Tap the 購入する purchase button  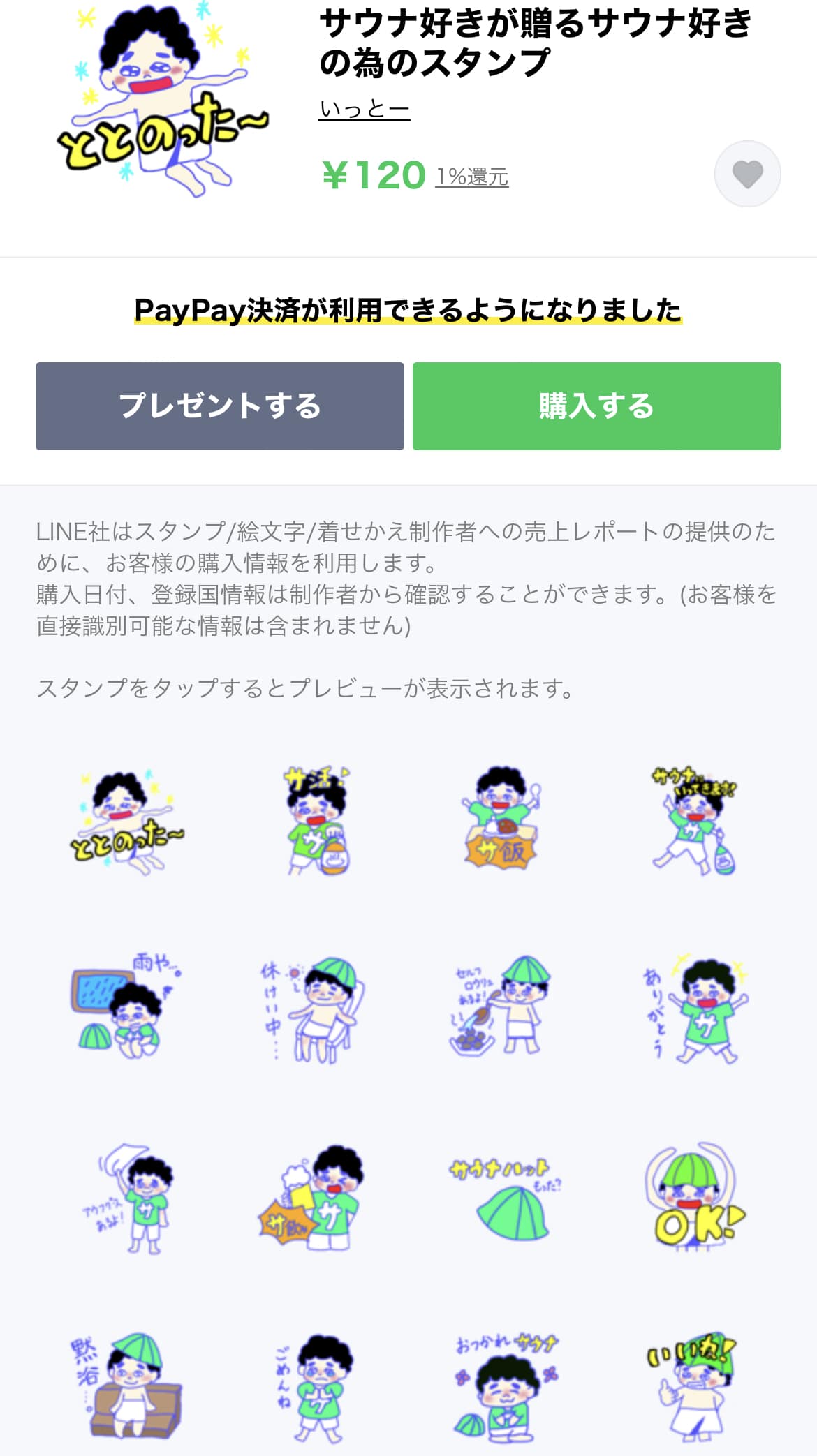pos(596,406)
